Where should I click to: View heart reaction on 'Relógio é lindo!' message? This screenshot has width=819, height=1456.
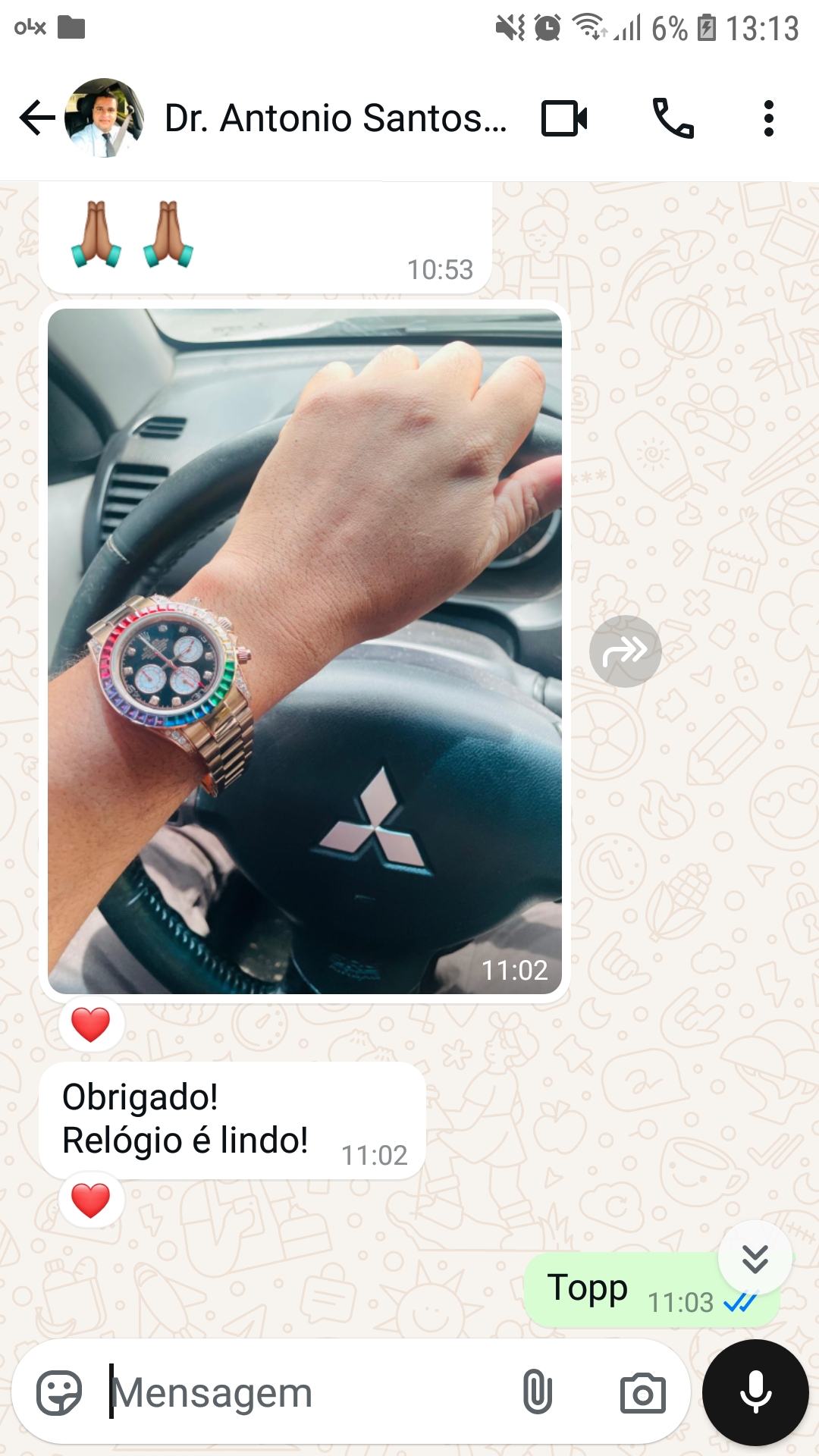click(x=91, y=1200)
